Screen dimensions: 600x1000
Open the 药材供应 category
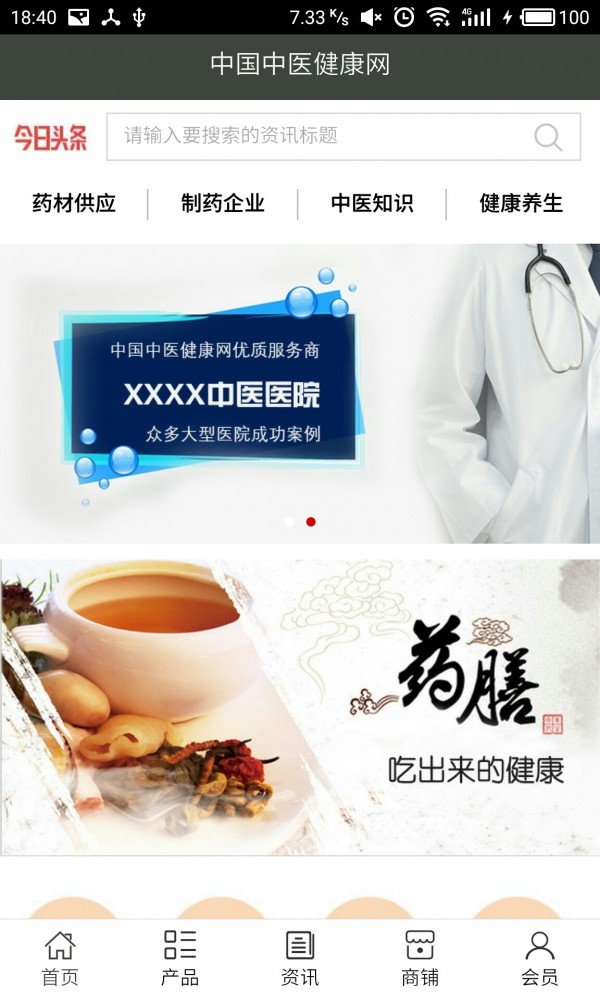(x=74, y=204)
